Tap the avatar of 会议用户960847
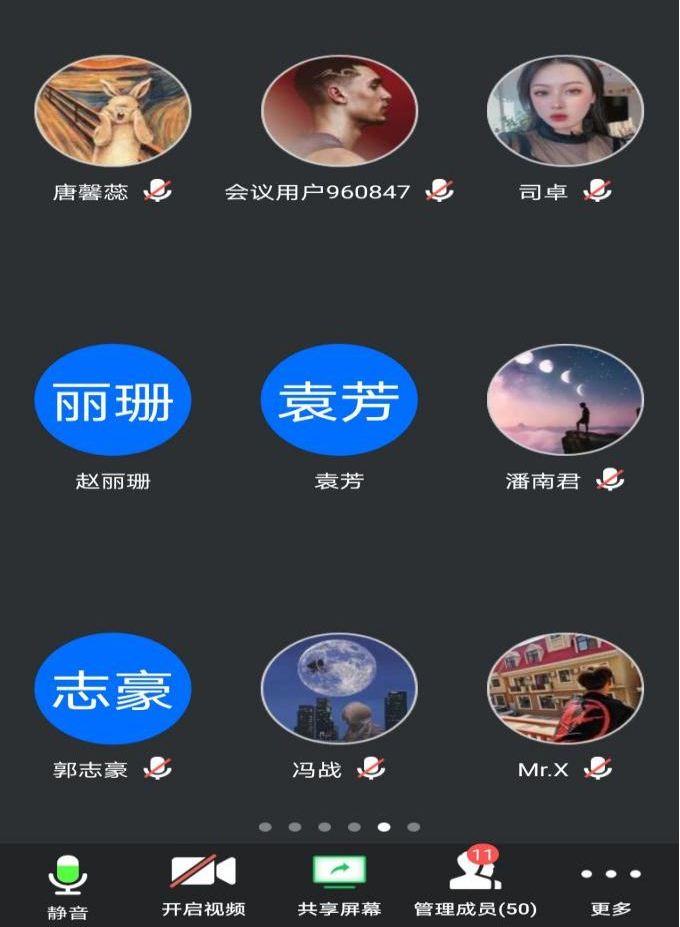Screen dimensions: 680x927 339,111
